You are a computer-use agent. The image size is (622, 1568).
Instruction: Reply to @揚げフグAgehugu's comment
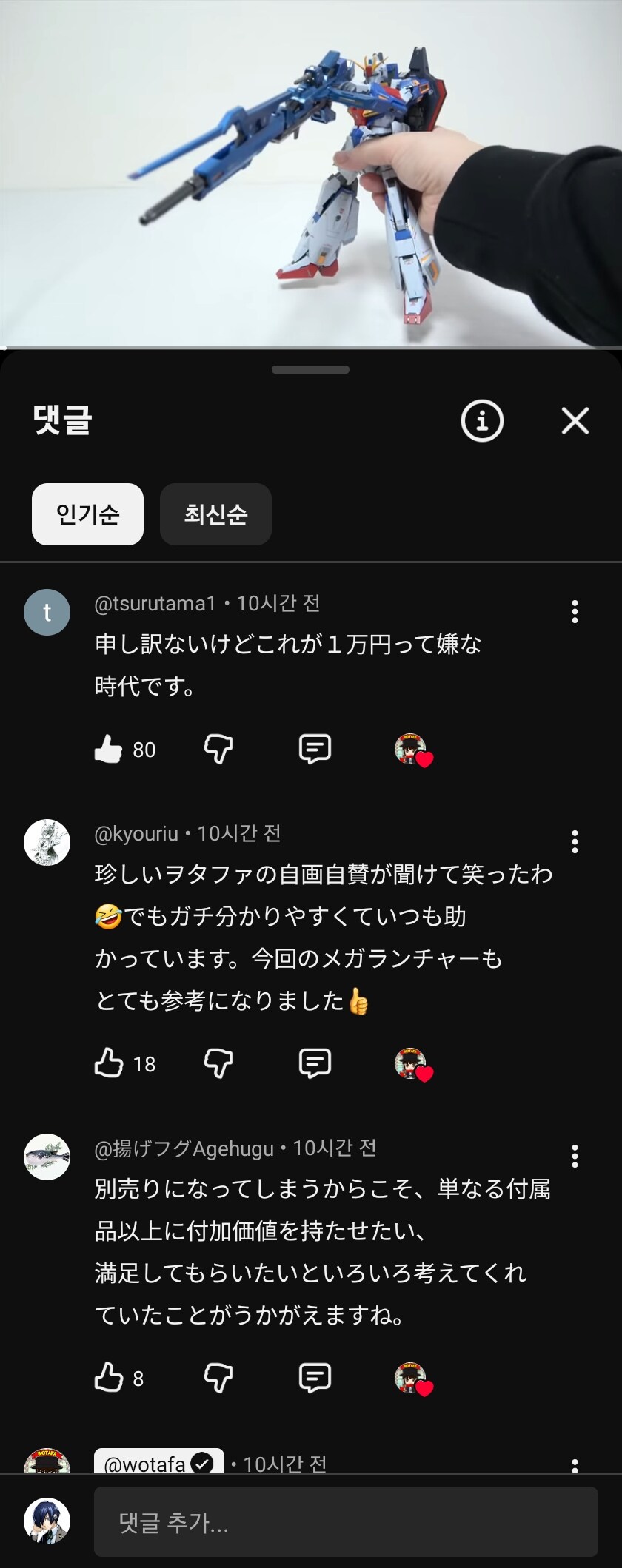(x=315, y=1378)
